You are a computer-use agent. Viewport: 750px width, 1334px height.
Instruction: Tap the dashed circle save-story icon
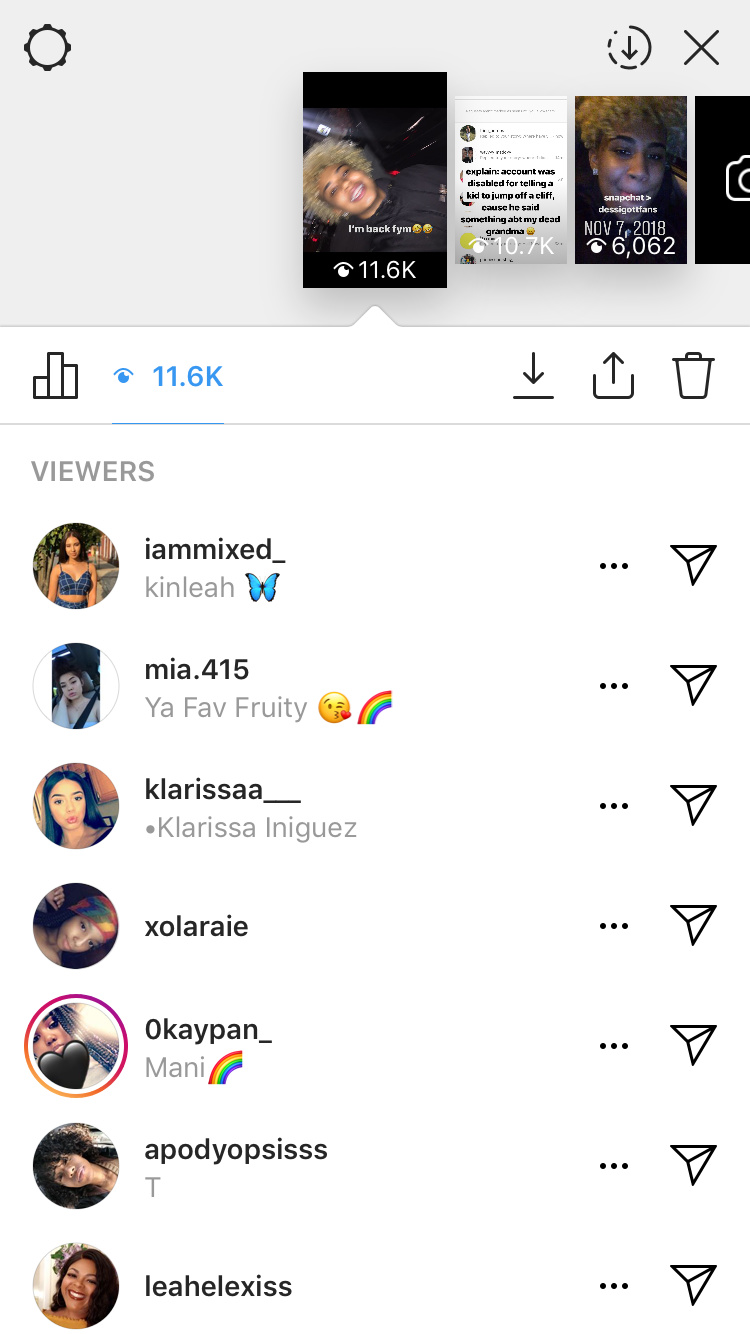point(629,47)
